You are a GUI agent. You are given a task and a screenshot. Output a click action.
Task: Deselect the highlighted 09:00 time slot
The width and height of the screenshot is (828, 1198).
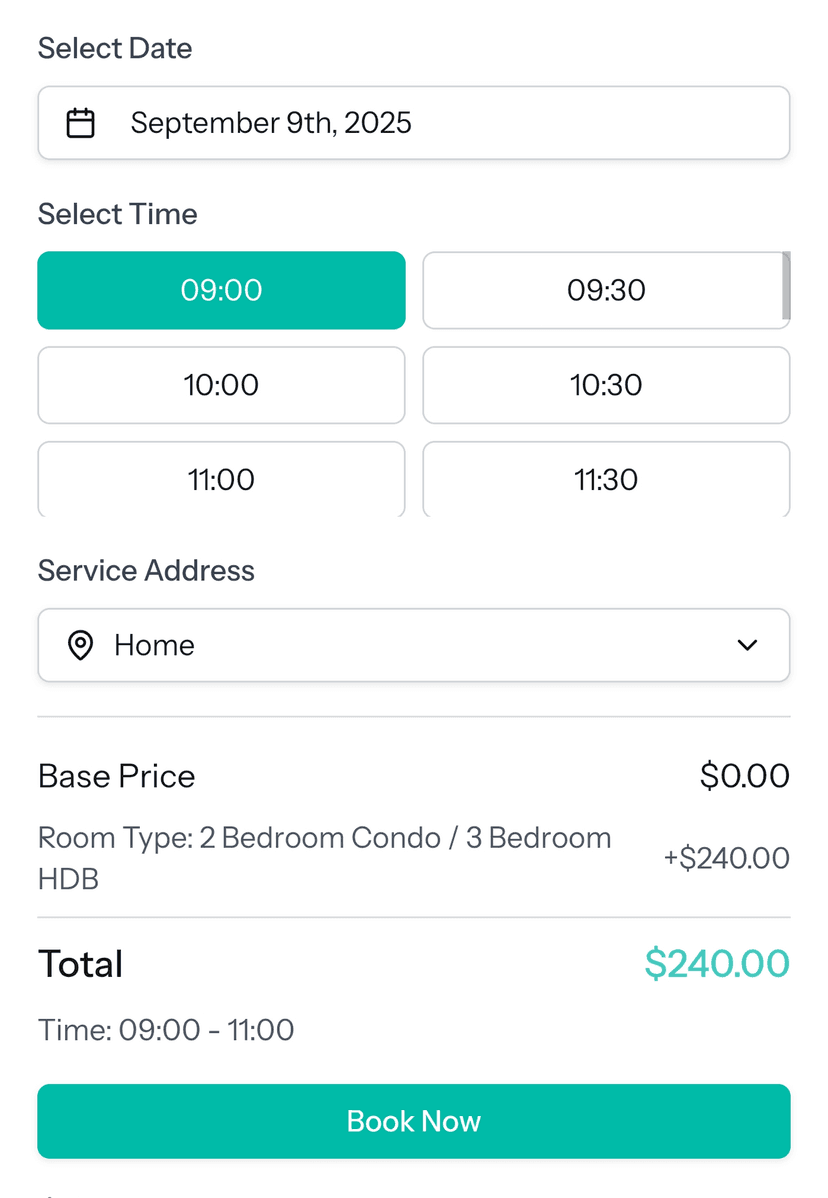point(221,290)
